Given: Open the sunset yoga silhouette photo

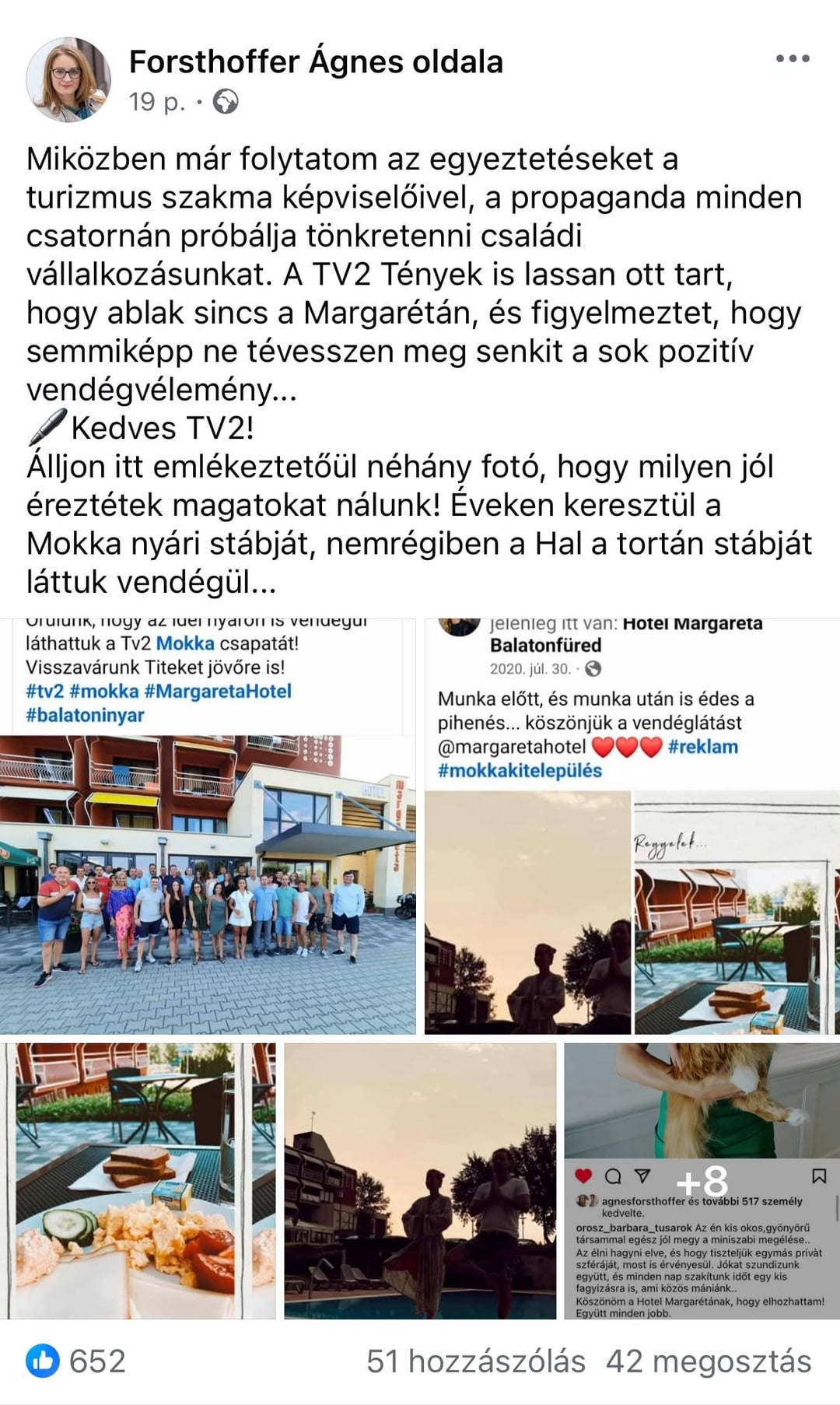Looking at the screenshot, I should click(x=420, y=1181).
